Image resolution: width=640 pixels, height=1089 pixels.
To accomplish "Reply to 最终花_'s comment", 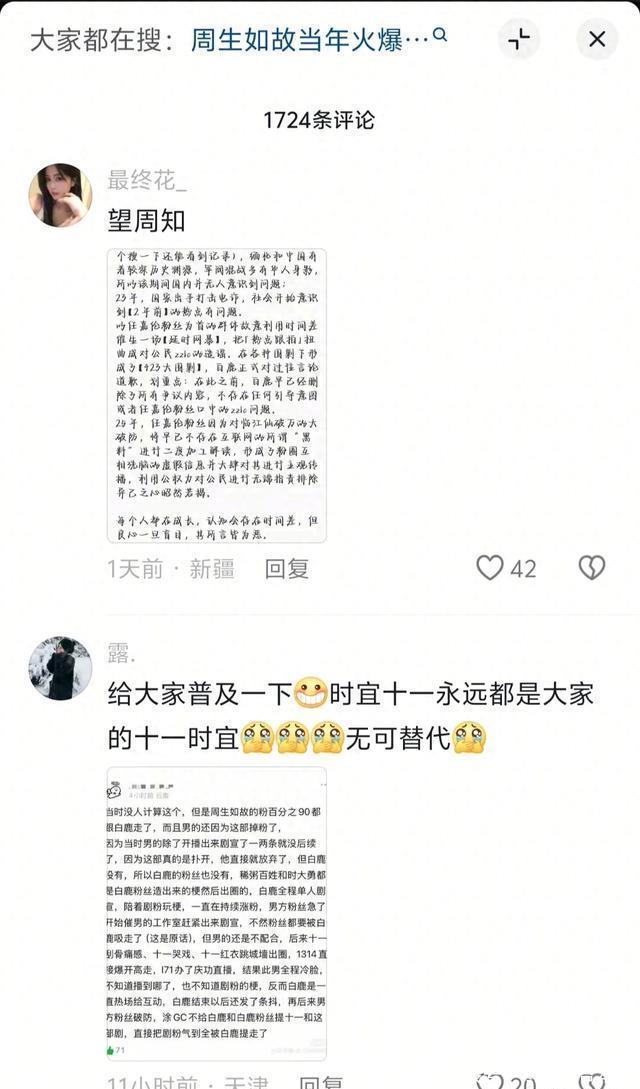I will [x=286, y=569].
